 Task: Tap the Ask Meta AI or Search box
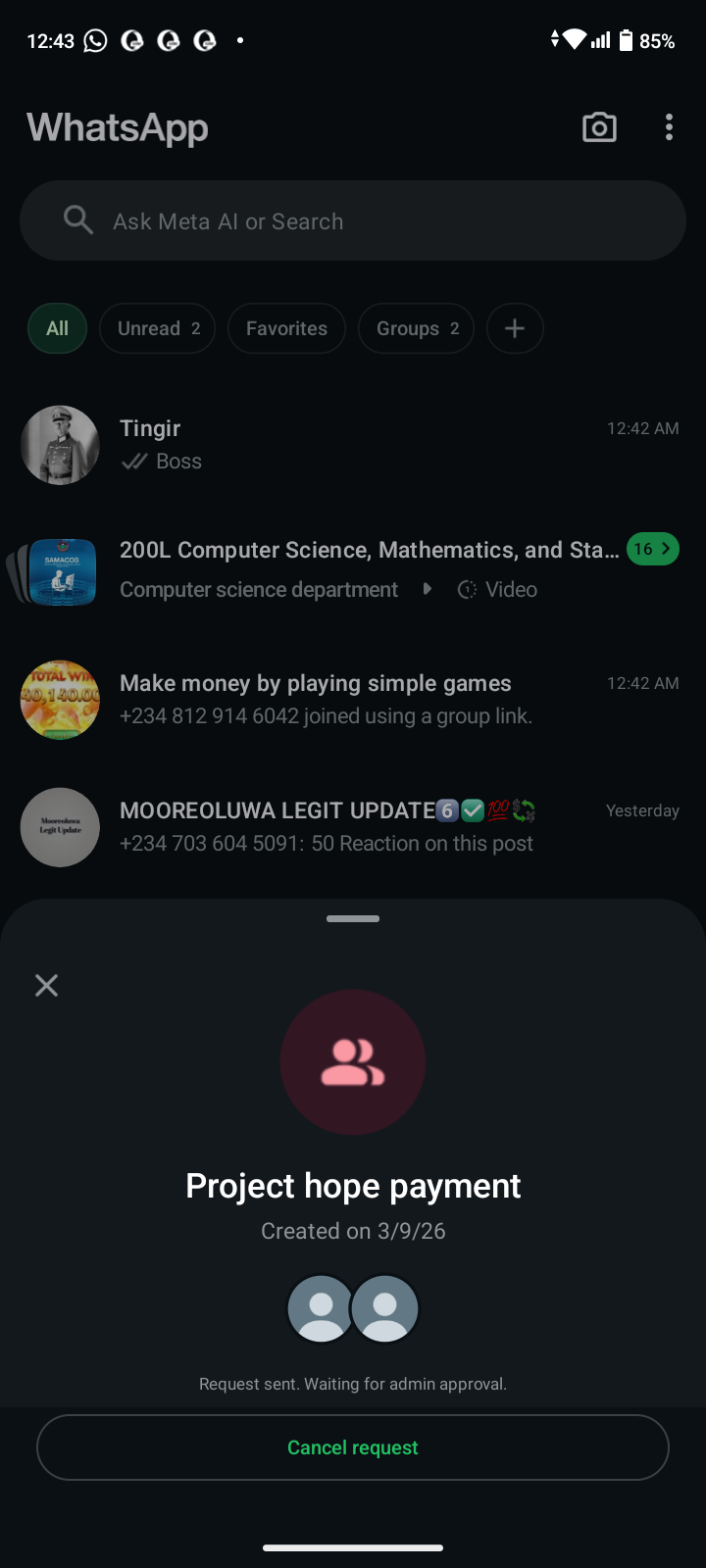[353, 221]
